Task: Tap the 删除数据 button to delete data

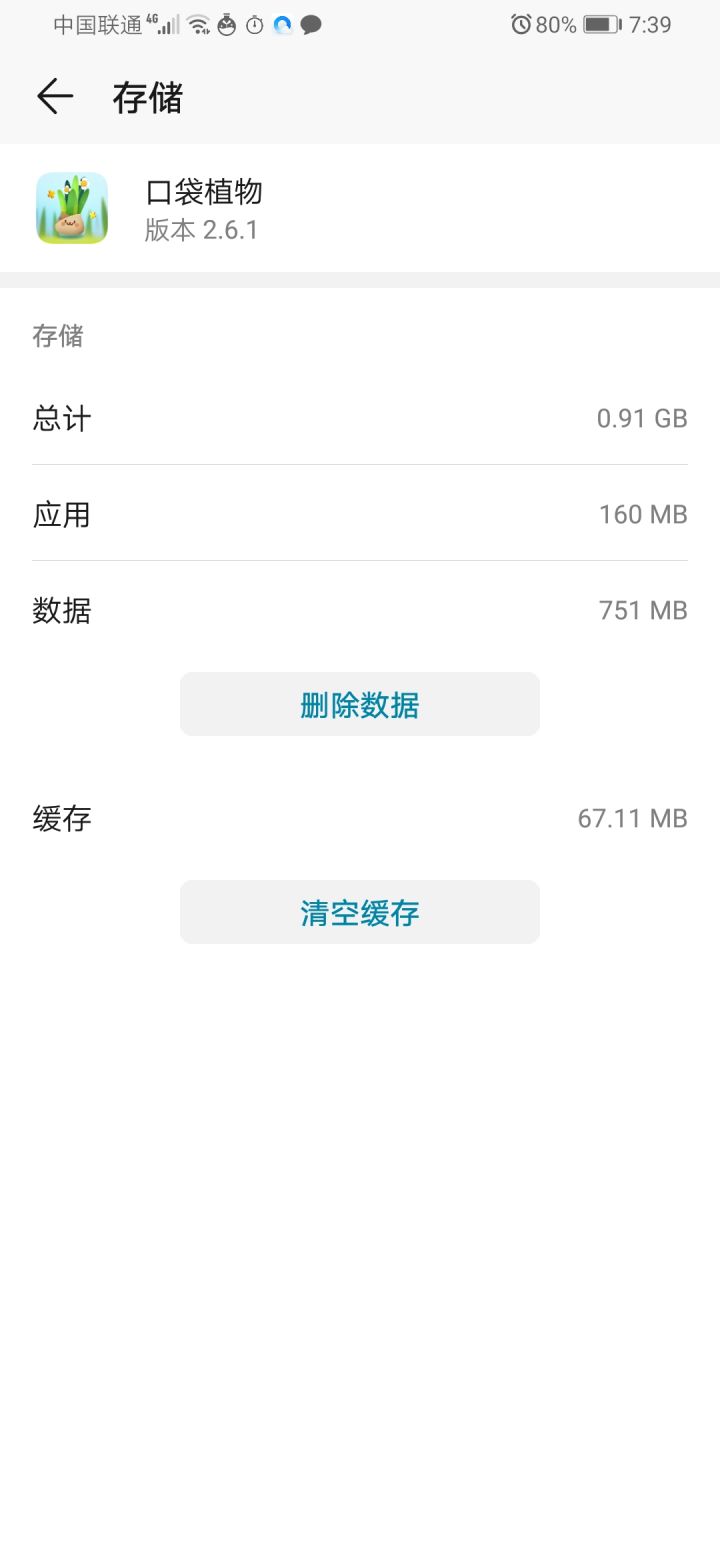Action: (359, 704)
